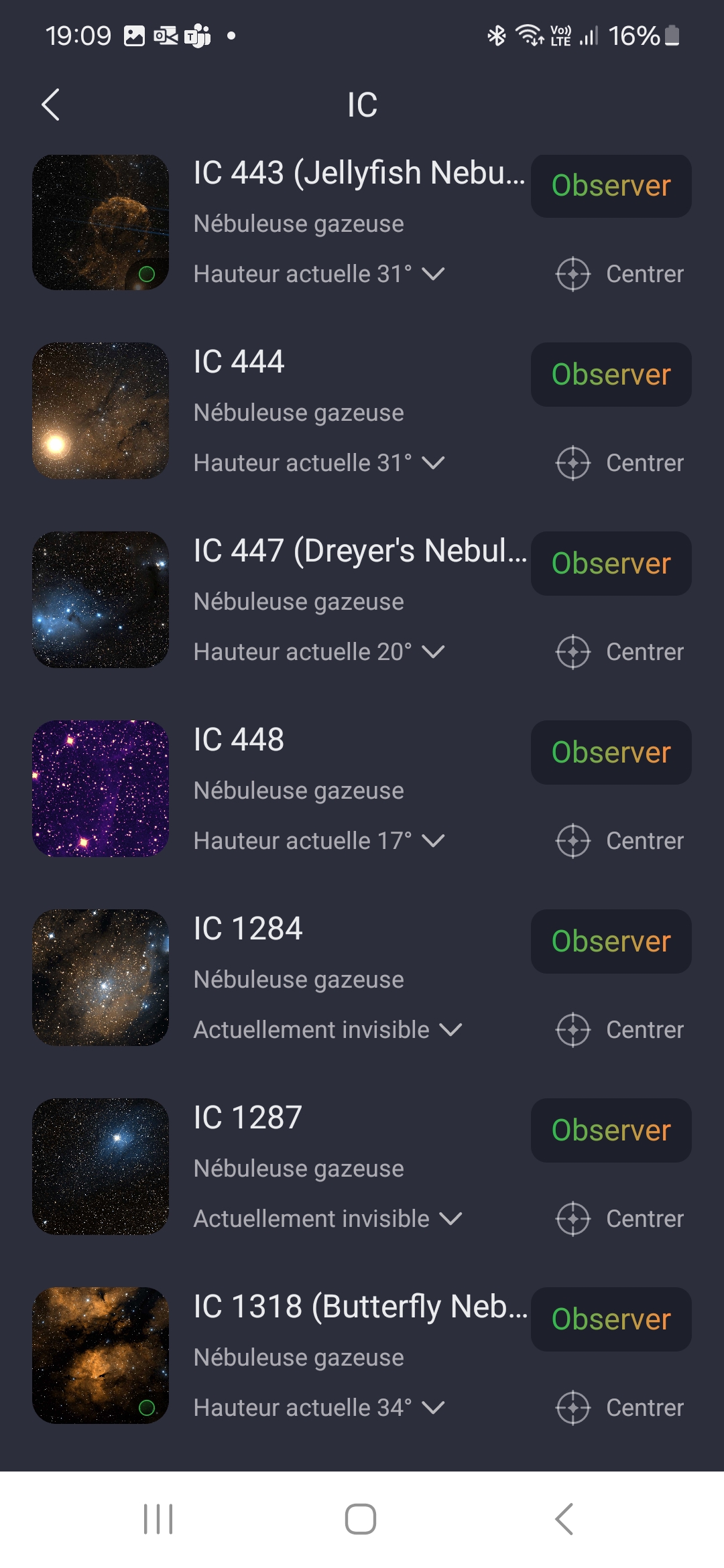Expand height details for IC 443

point(433,274)
